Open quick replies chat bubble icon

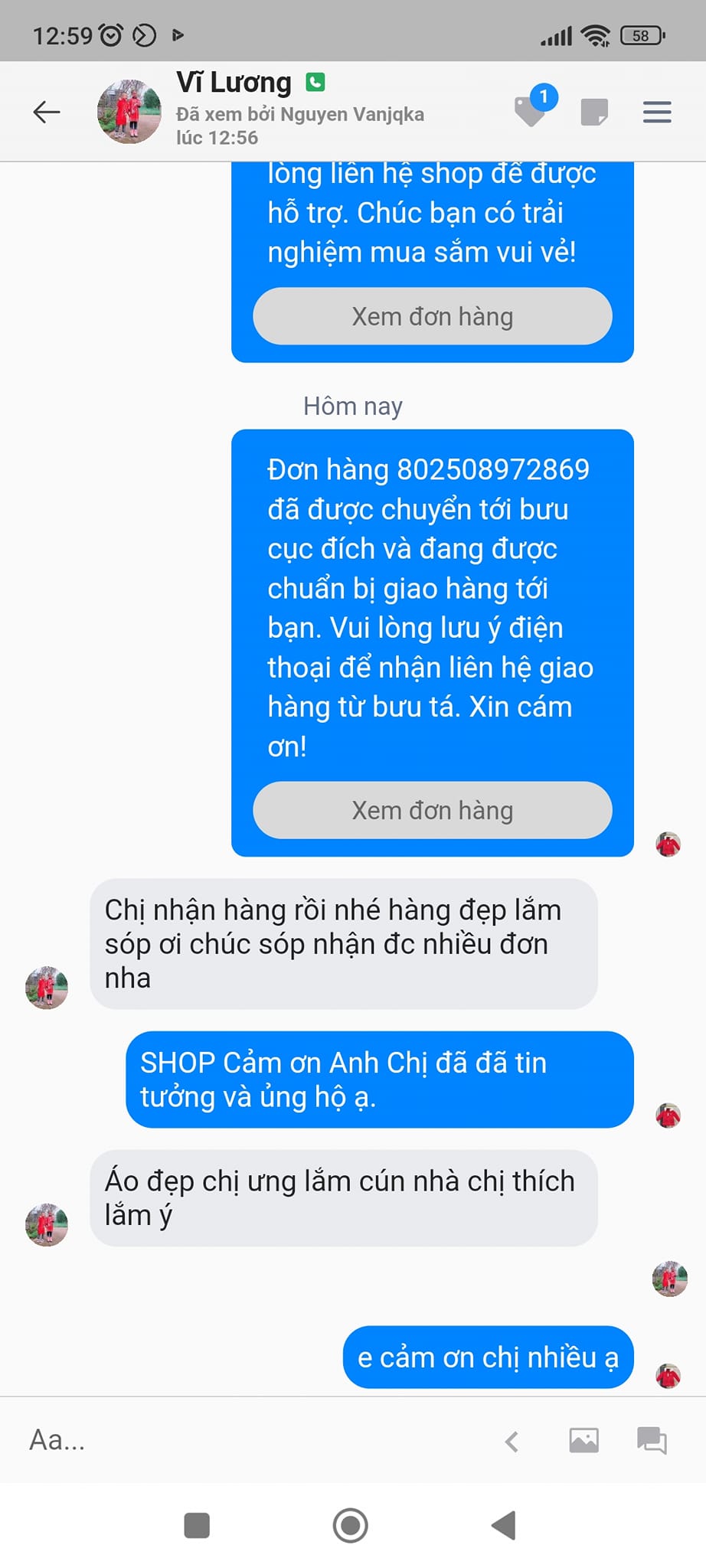[x=652, y=1440]
